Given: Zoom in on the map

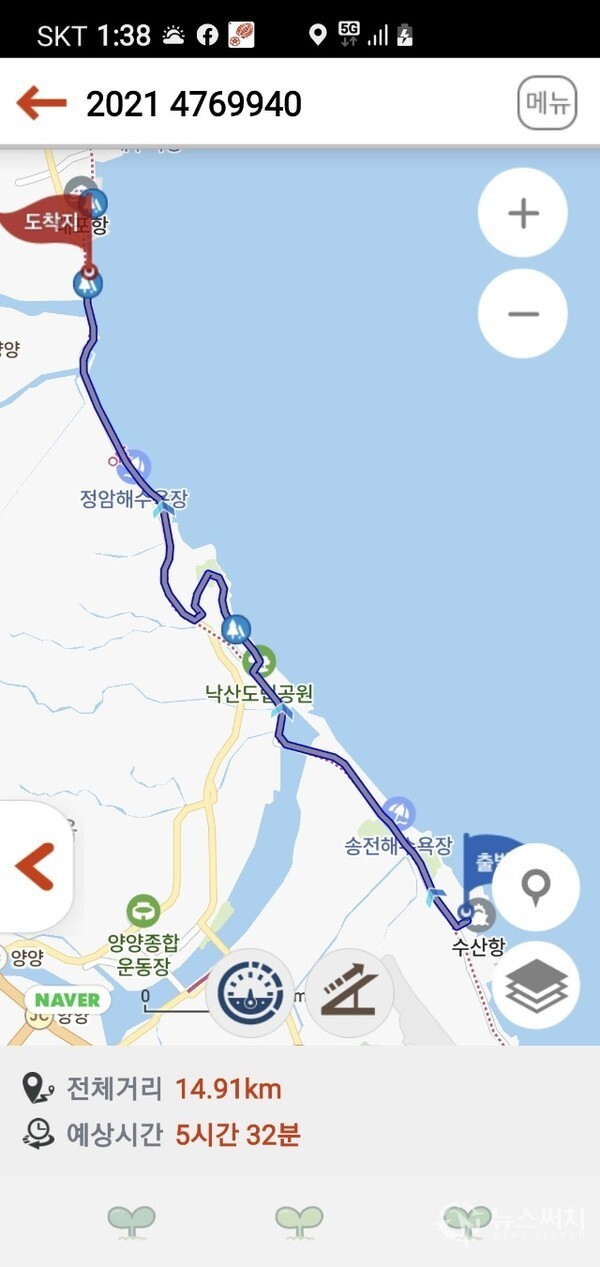Looking at the screenshot, I should [523, 213].
